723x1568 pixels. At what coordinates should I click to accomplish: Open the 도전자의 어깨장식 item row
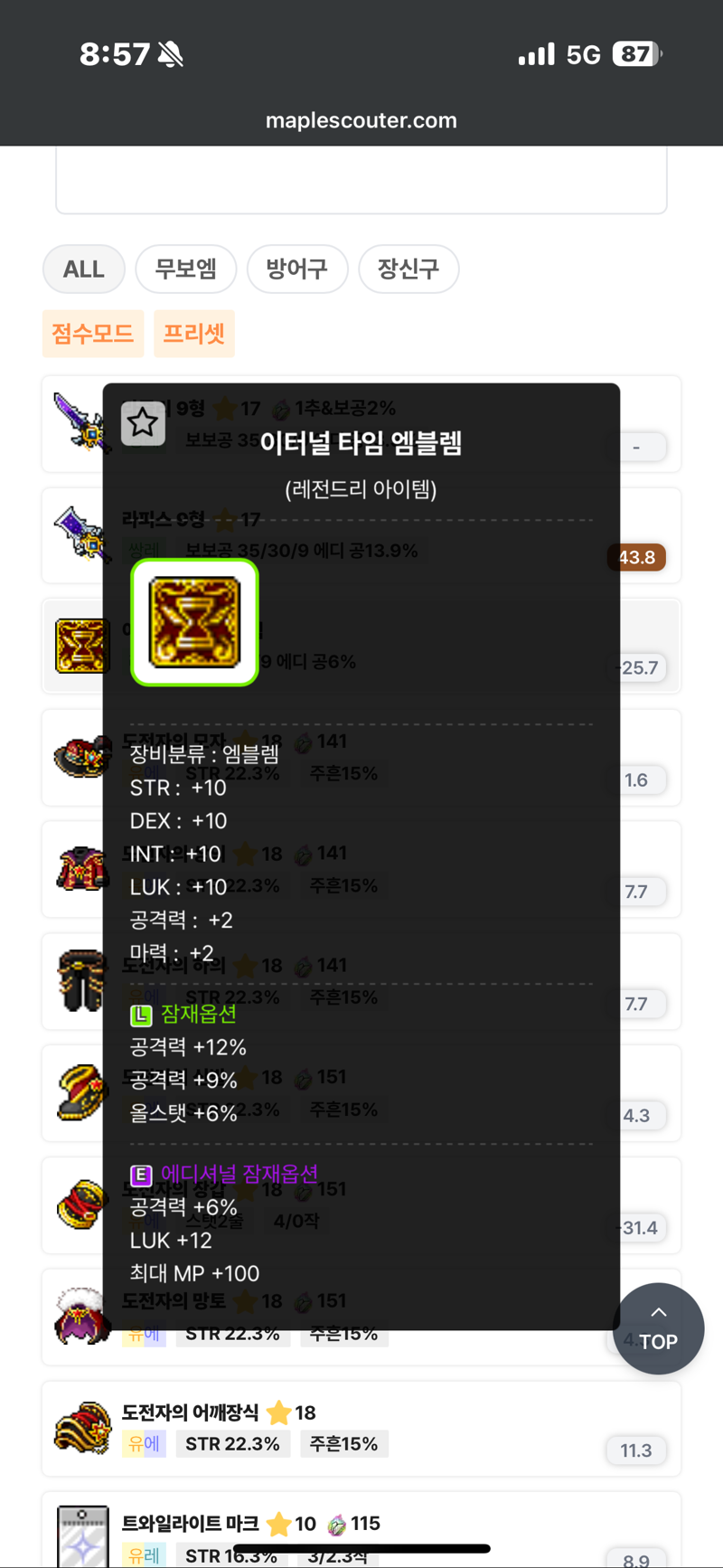tap(361, 1429)
